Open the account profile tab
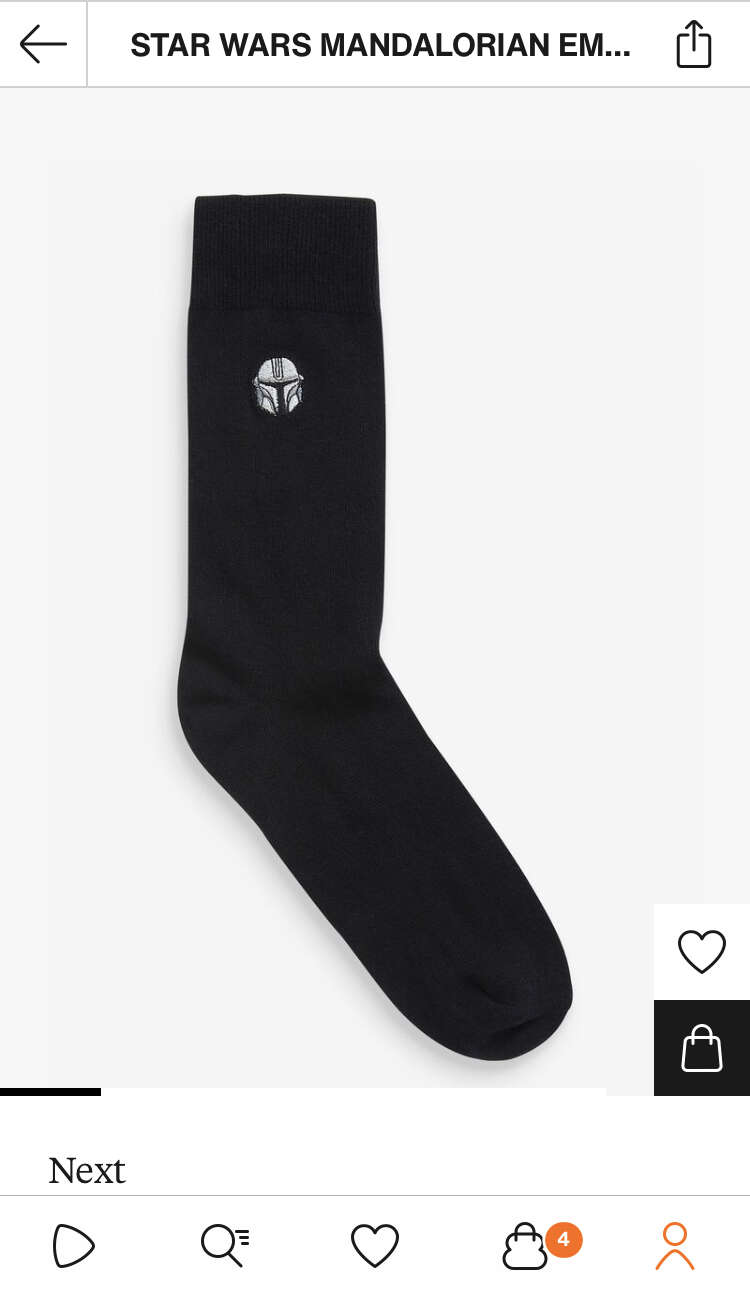Viewport: 750px width, 1294px height. (675, 1246)
